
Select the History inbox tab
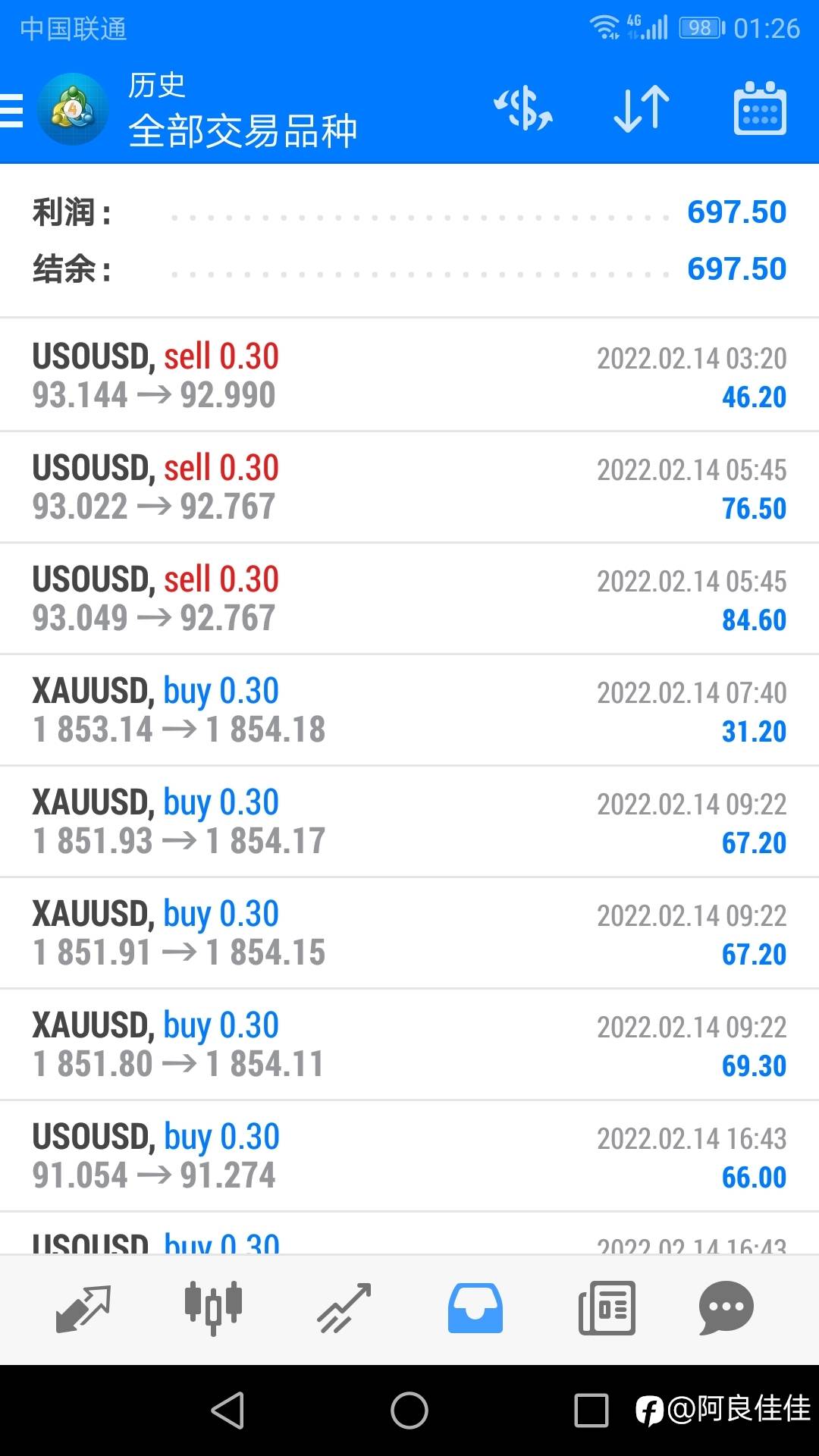coord(475,1309)
